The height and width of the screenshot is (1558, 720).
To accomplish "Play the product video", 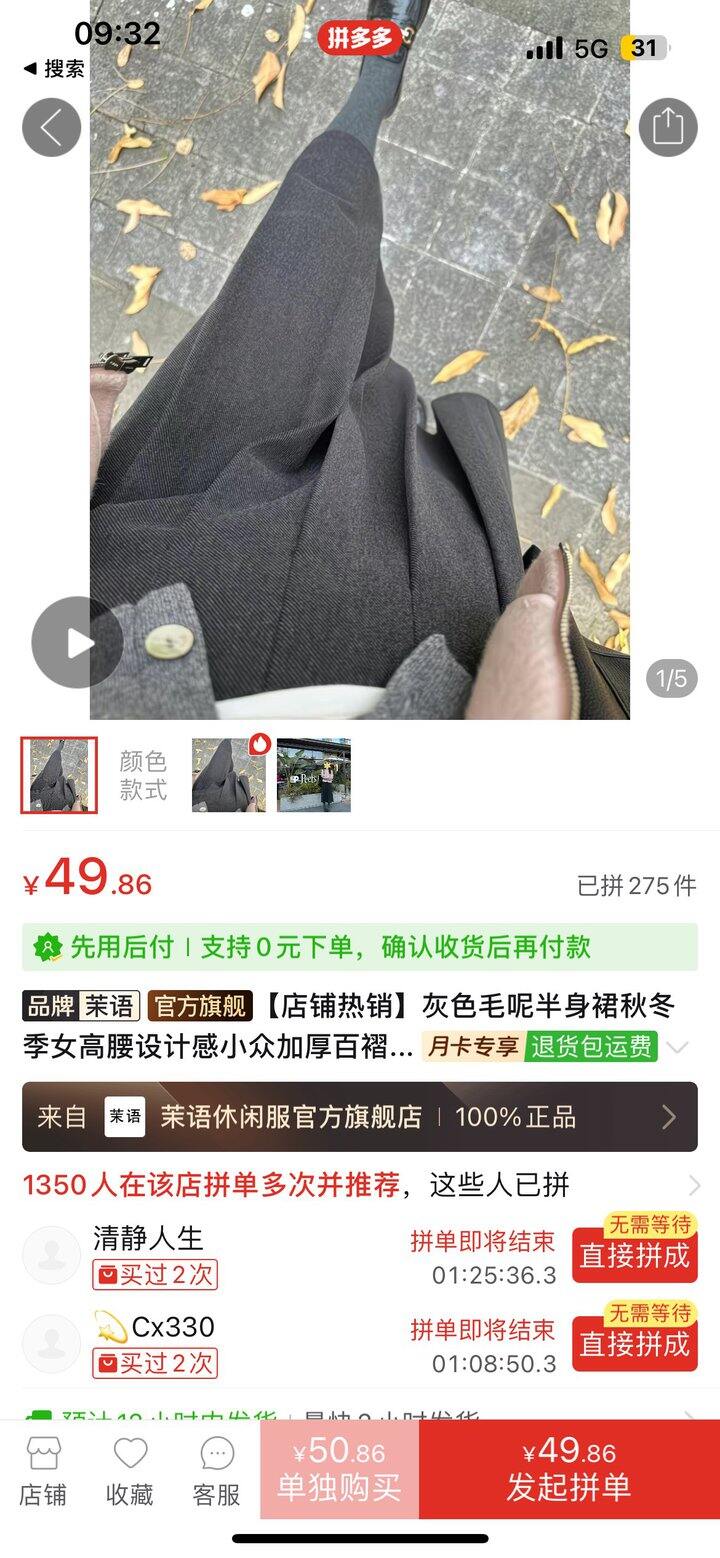I will pos(77,643).
